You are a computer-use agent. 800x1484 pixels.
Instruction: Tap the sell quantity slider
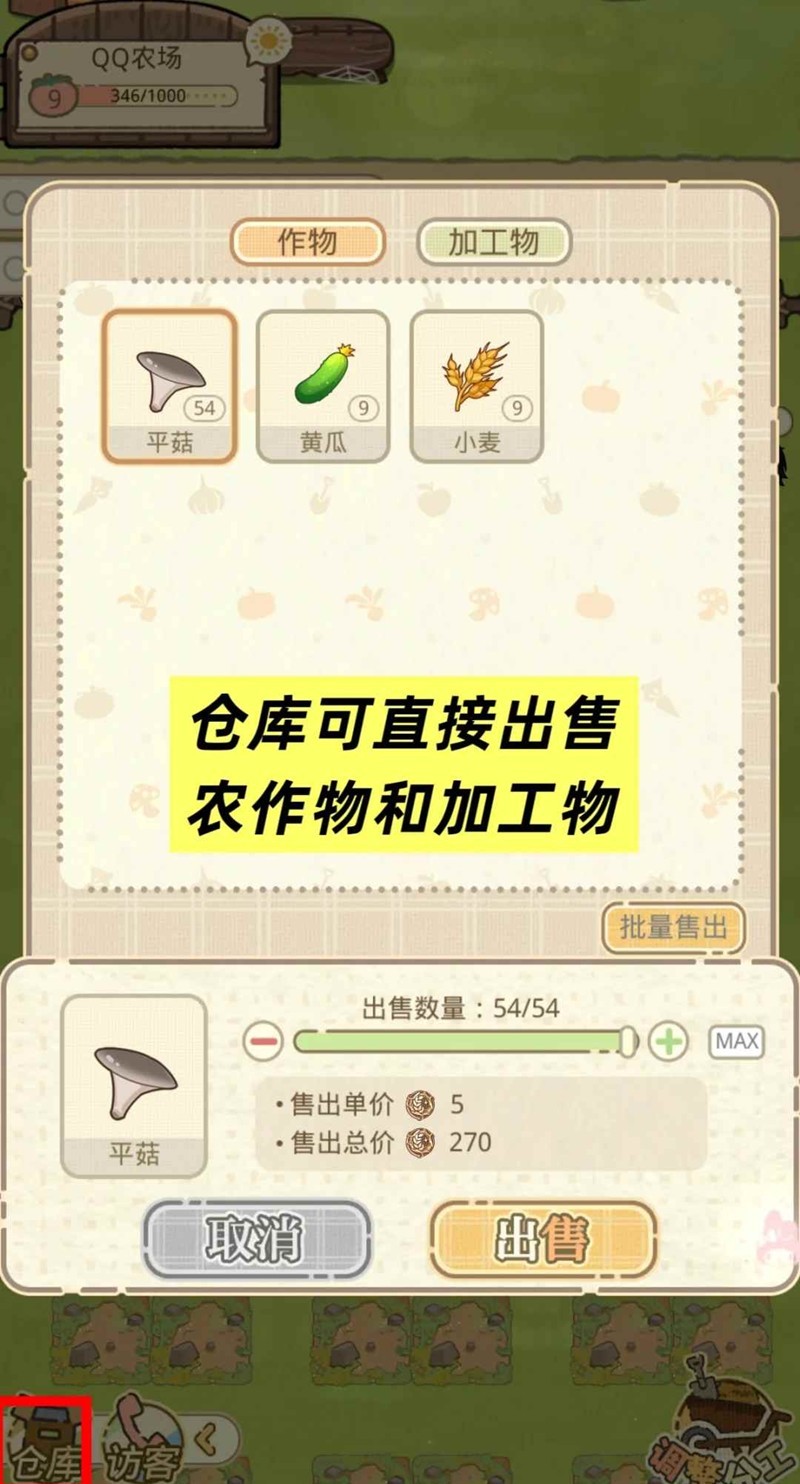coord(465,1041)
